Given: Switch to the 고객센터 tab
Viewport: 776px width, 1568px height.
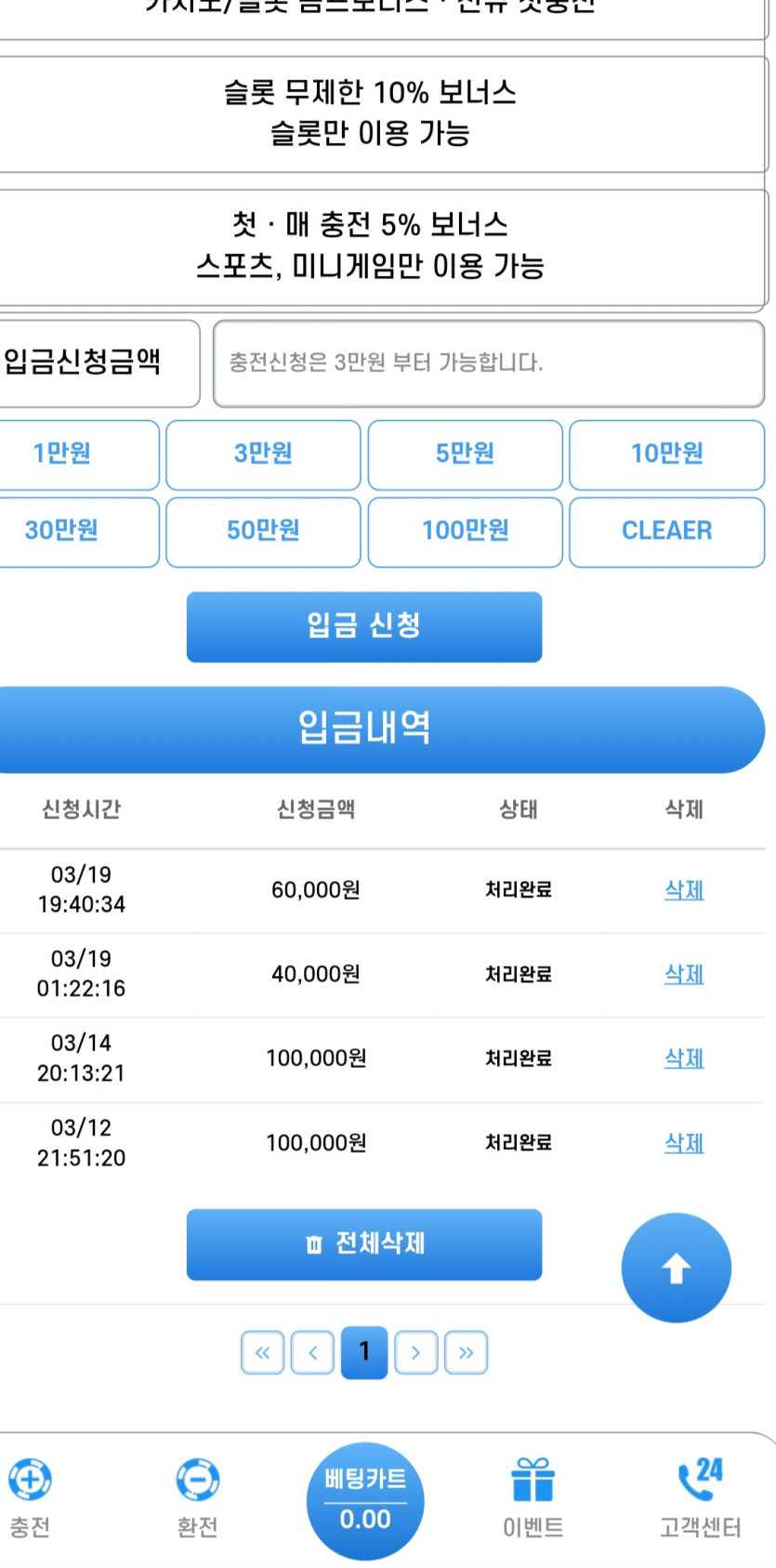Looking at the screenshot, I should [700, 1498].
